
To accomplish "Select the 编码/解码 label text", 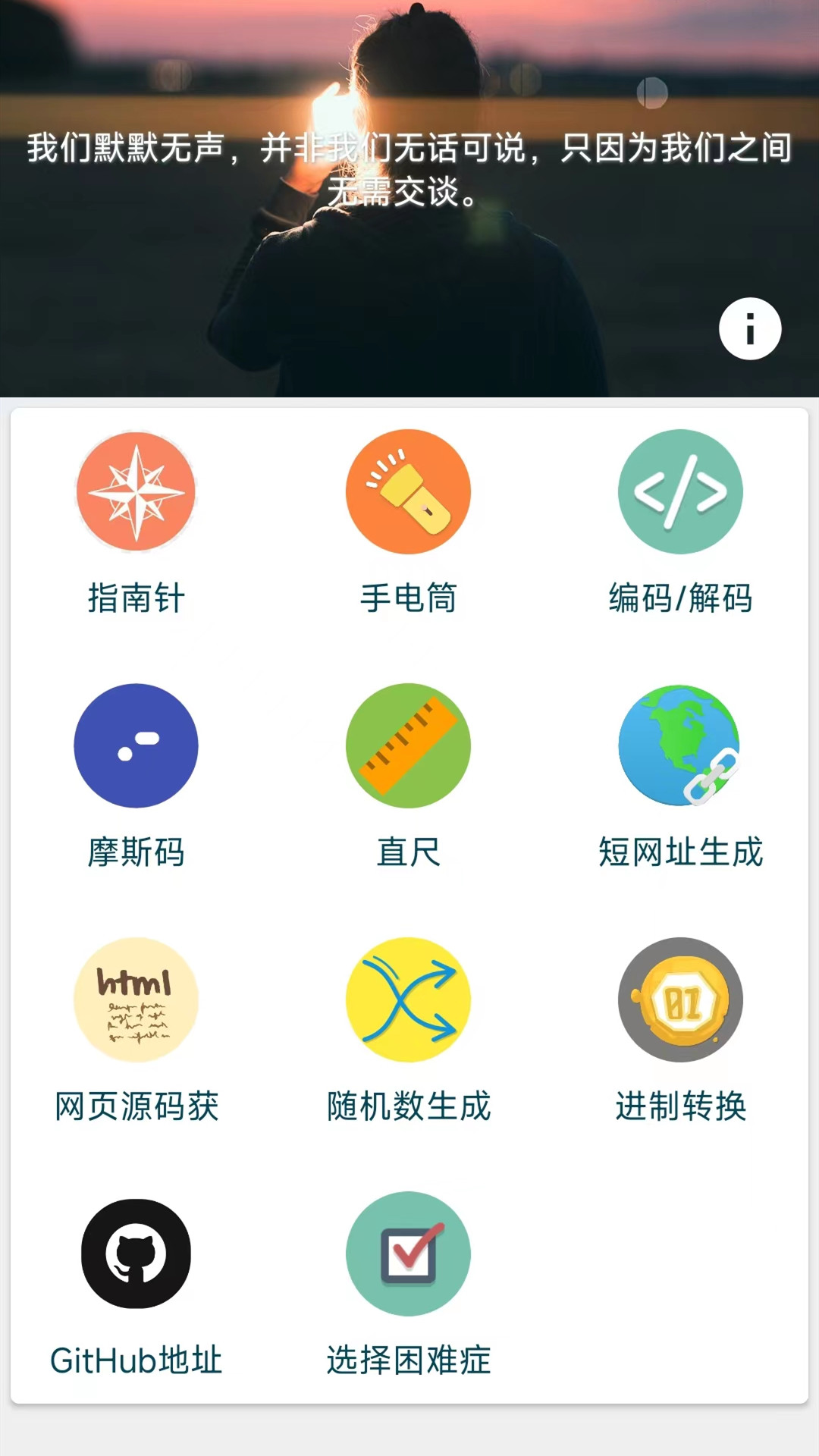I will [x=679, y=599].
